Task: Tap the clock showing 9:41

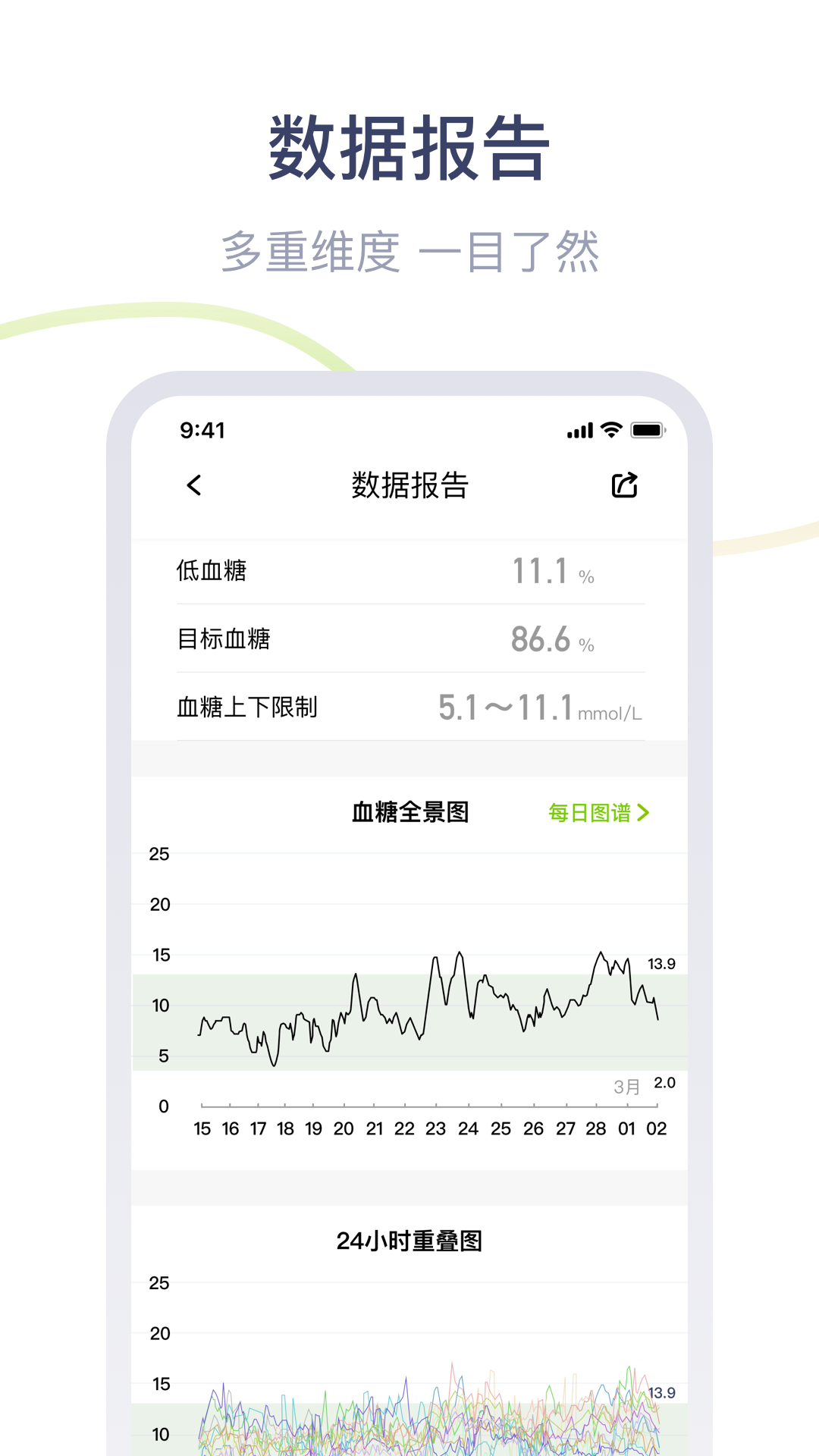Action: click(x=203, y=430)
